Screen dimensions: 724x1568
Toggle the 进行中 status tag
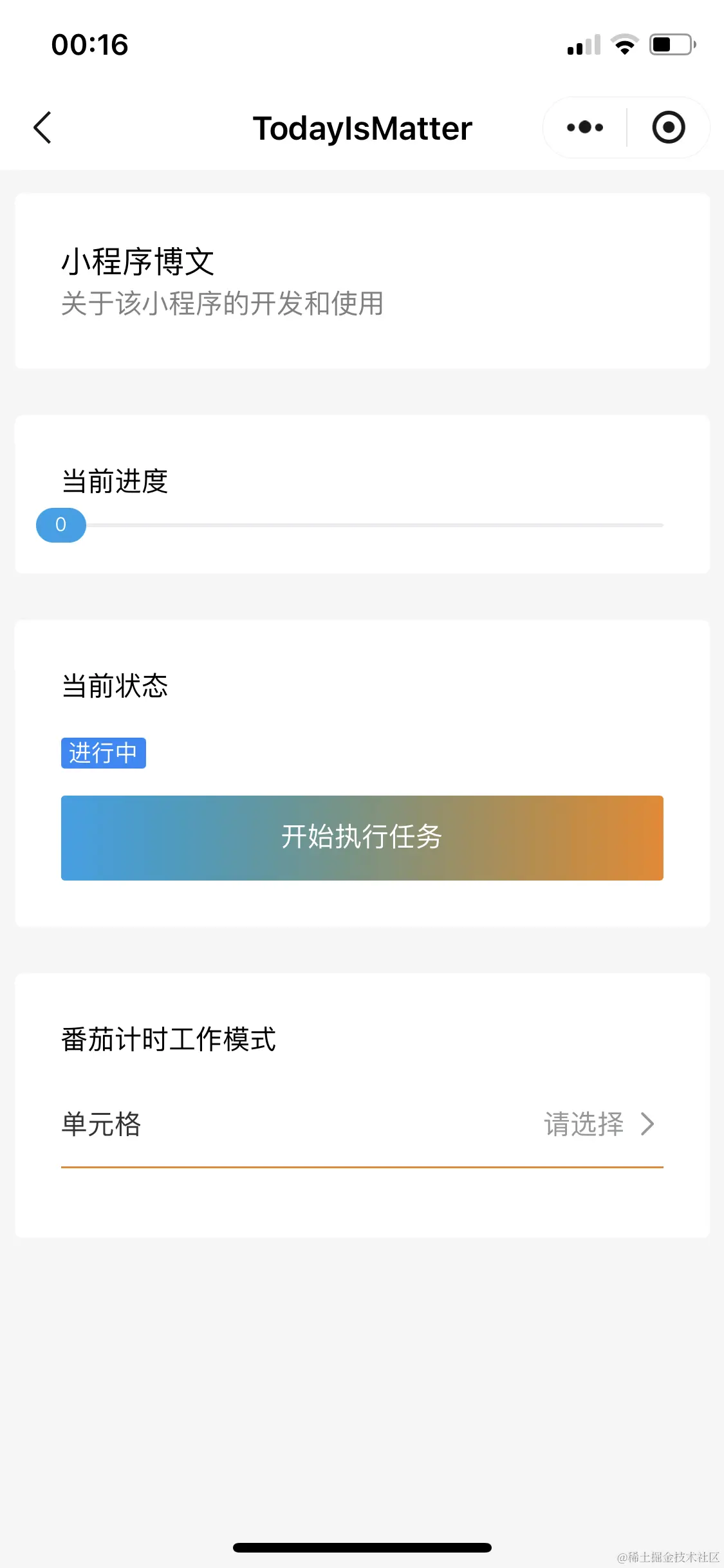click(104, 754)
